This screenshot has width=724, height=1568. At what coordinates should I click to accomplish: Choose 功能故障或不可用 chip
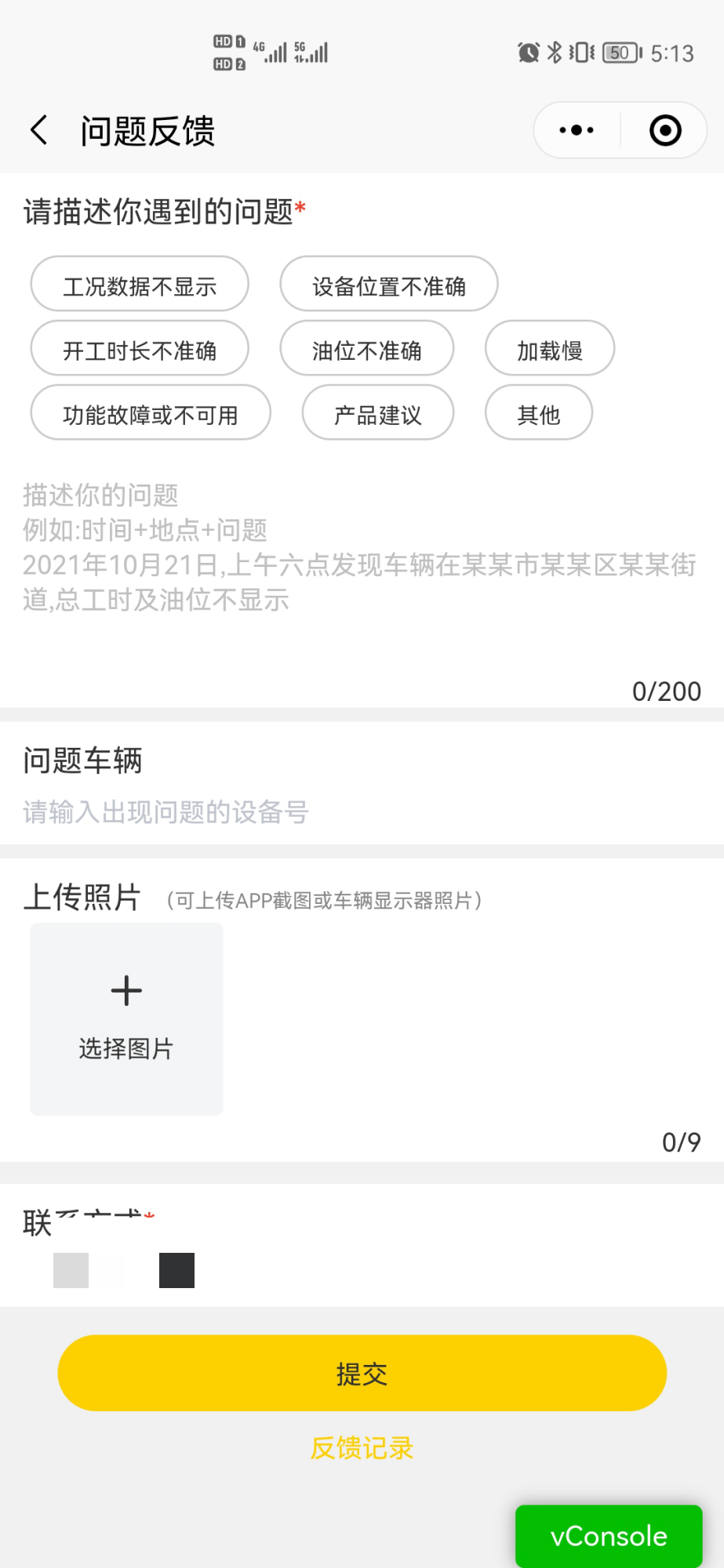click(x=151, y=412)
